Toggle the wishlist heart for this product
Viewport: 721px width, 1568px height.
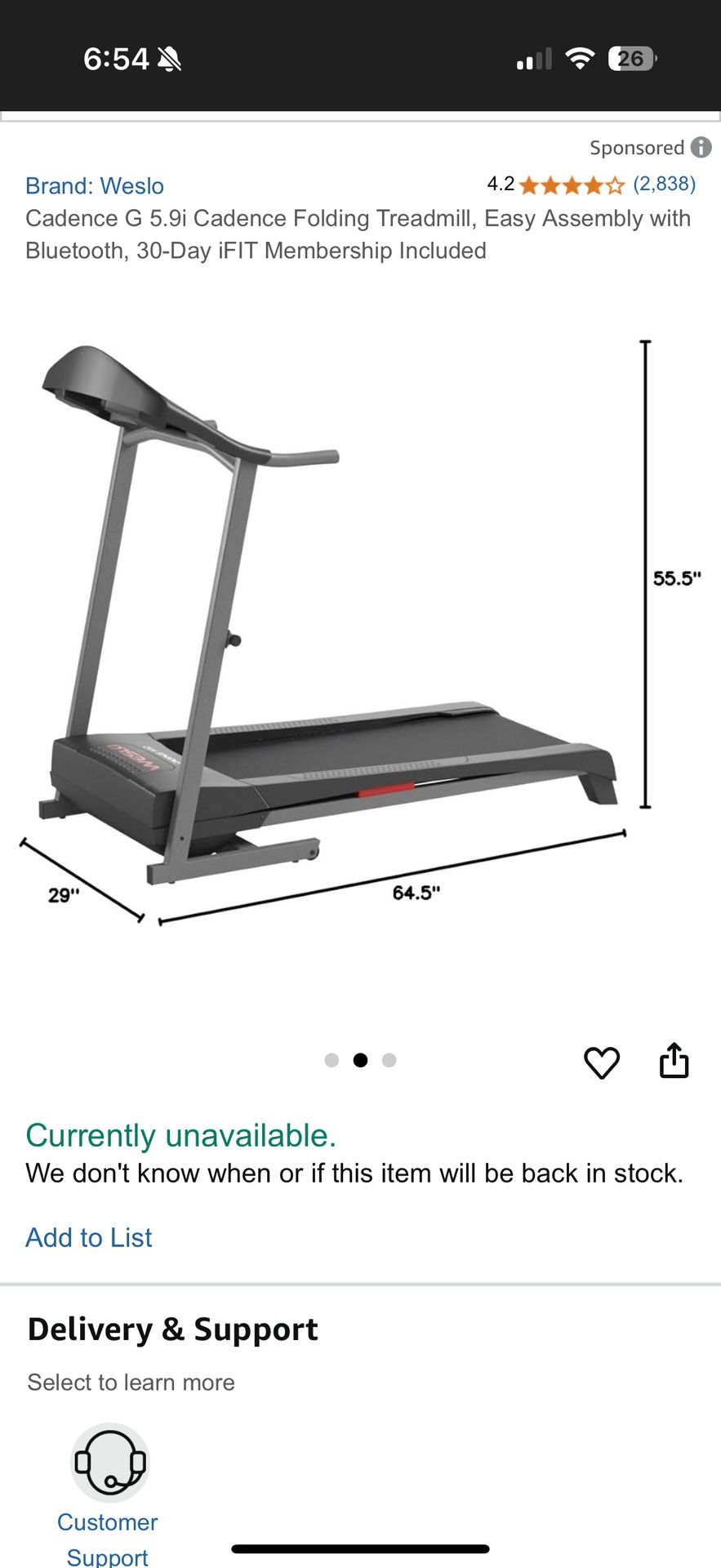(x=603, y=1062)
